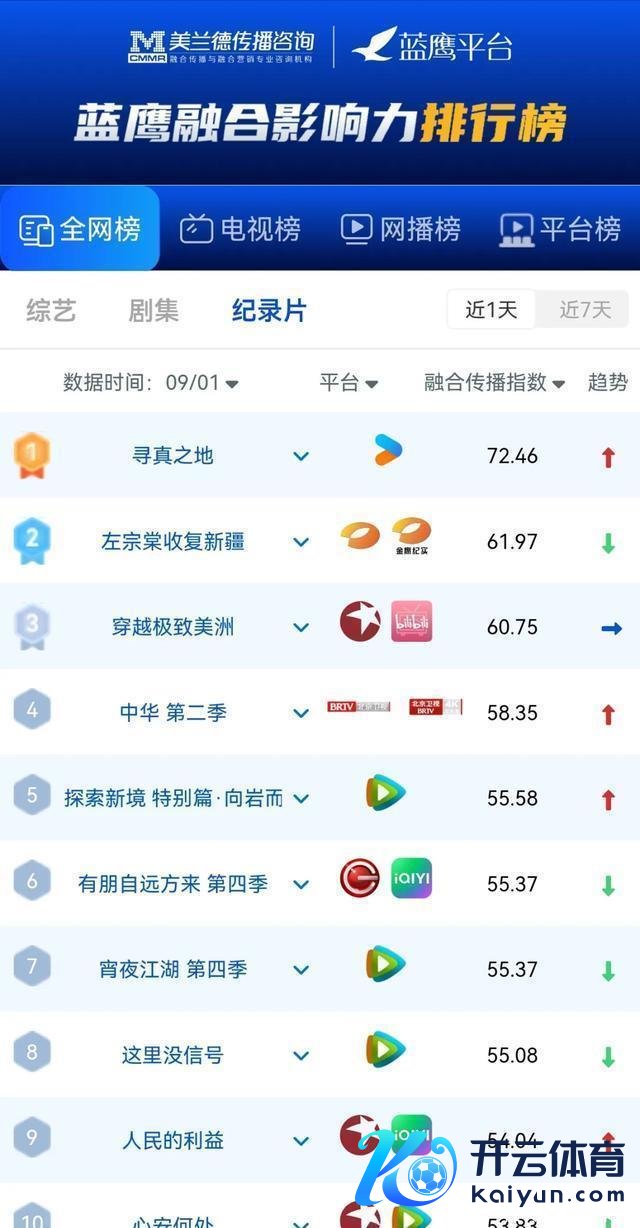Expand the 这里没信号 row
Screen dimensions: 640x1228
click(301, 1056)
